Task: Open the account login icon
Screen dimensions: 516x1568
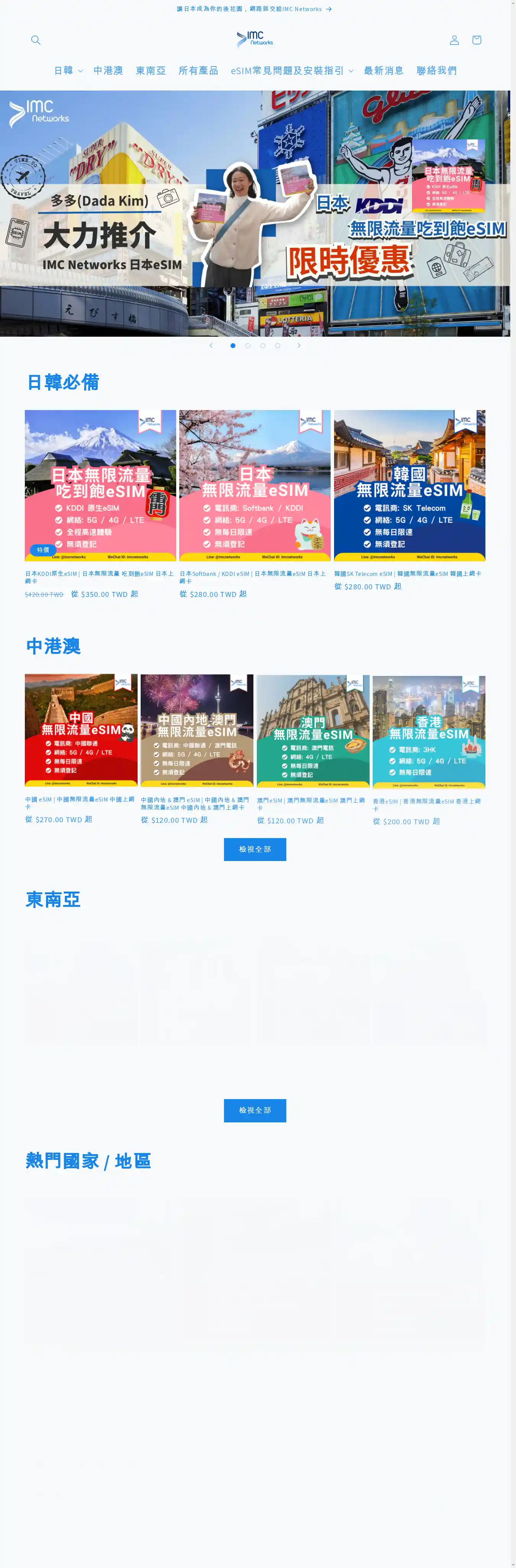Action: click(x=454, y=40)
